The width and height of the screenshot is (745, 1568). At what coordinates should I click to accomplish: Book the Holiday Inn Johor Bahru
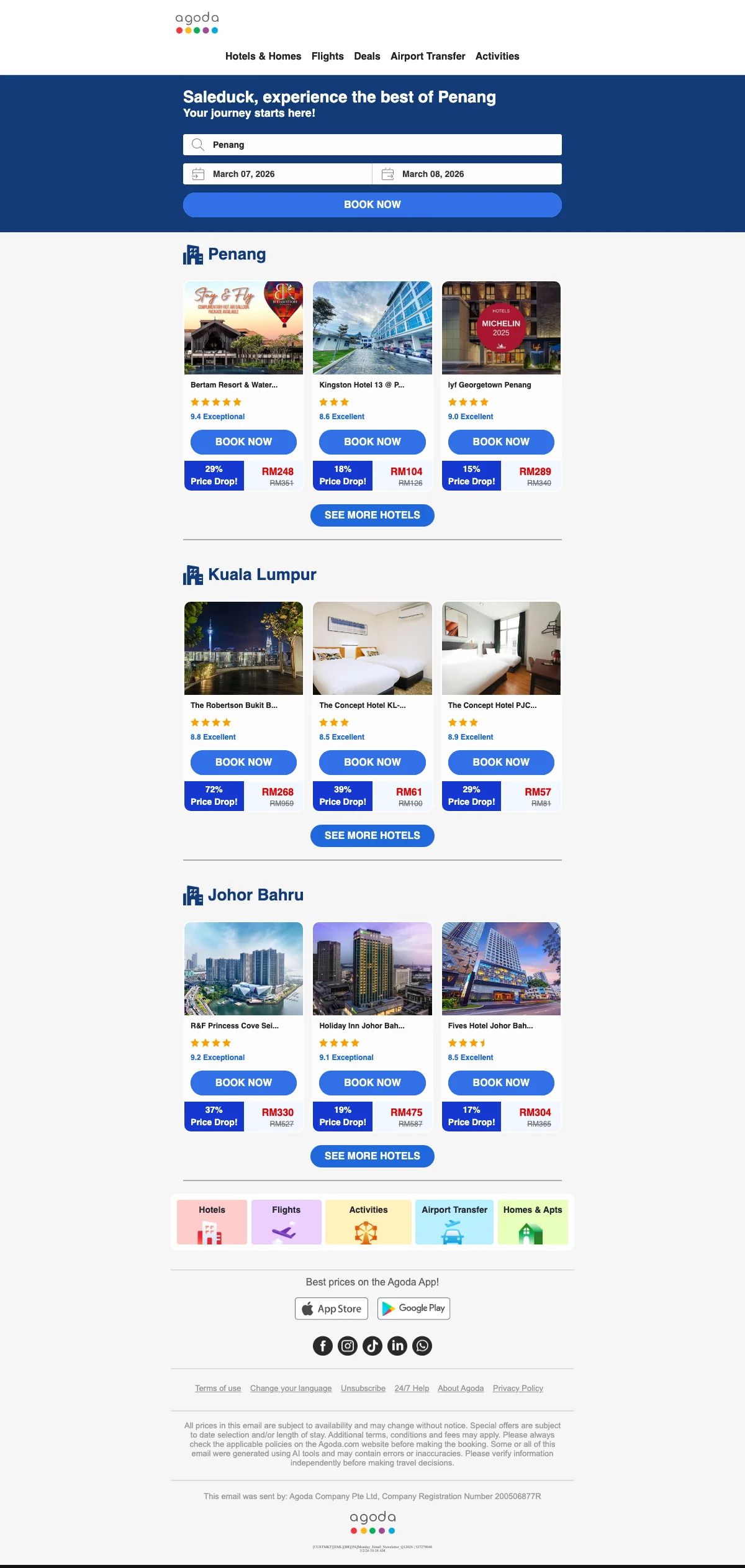point(372,1082)
